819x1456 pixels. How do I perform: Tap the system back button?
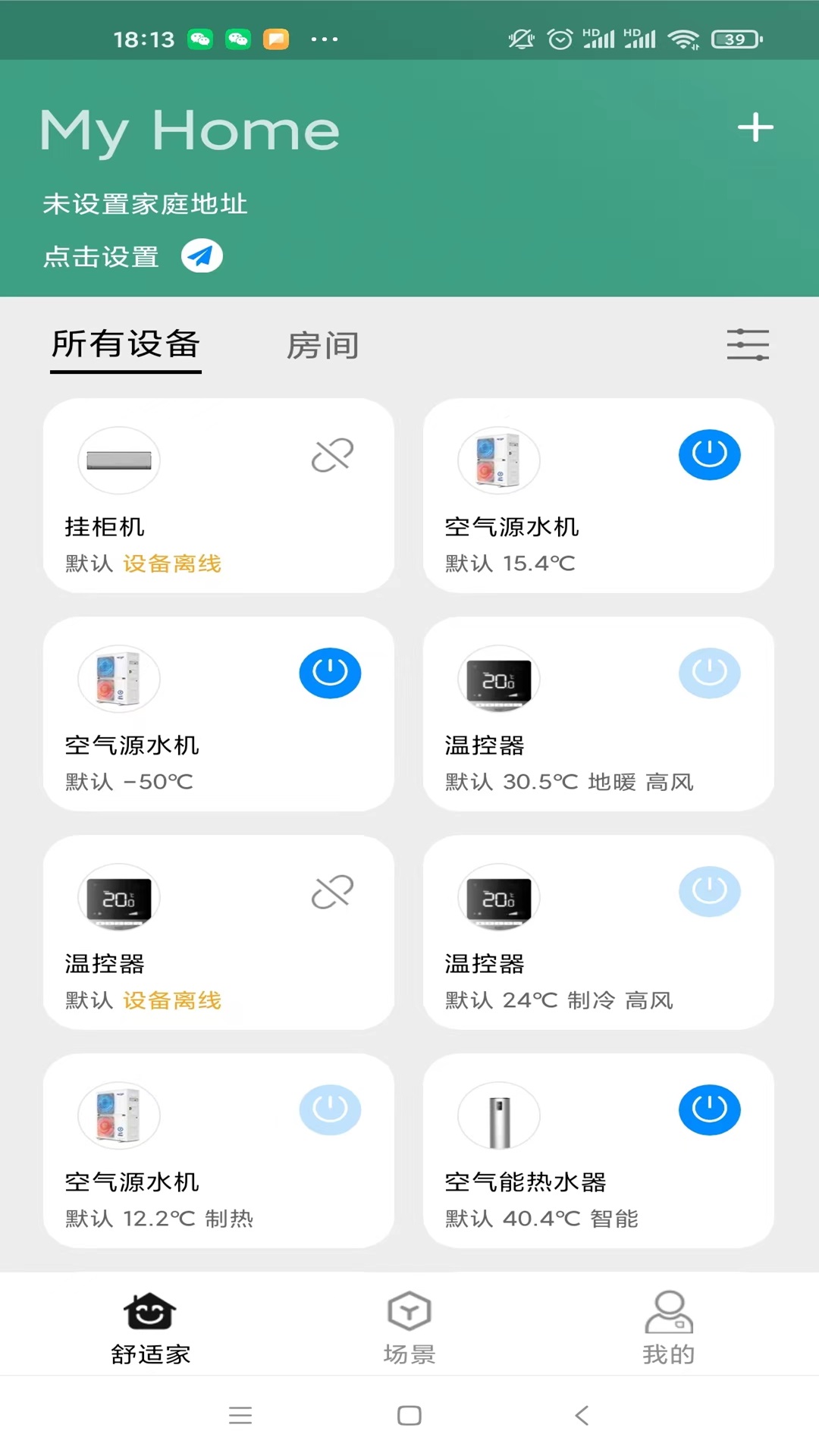tap(582, 1415)
